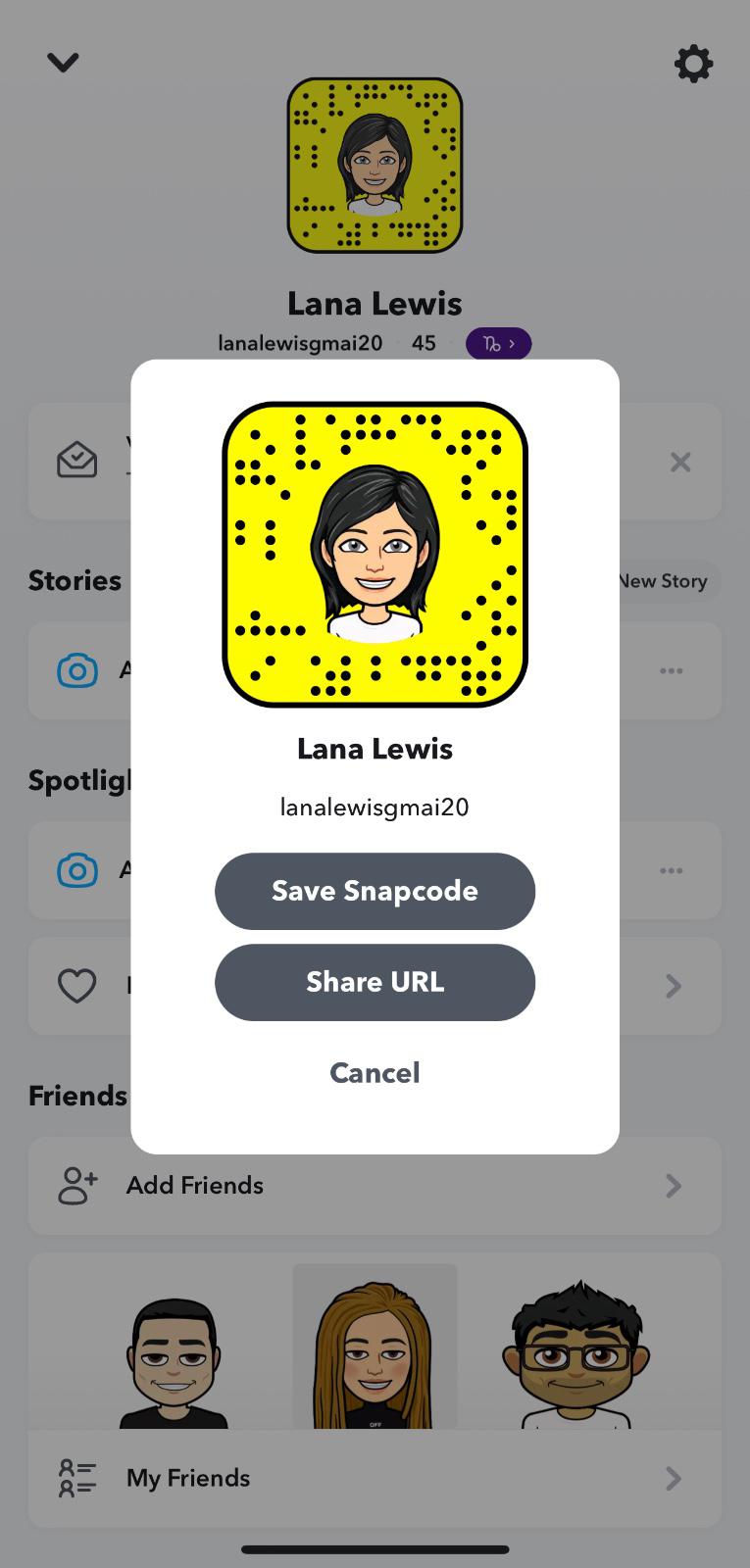This screenshot has height=1568, width=750.
Task: Save the Snapcode to the device
Action: pos(375,891)
